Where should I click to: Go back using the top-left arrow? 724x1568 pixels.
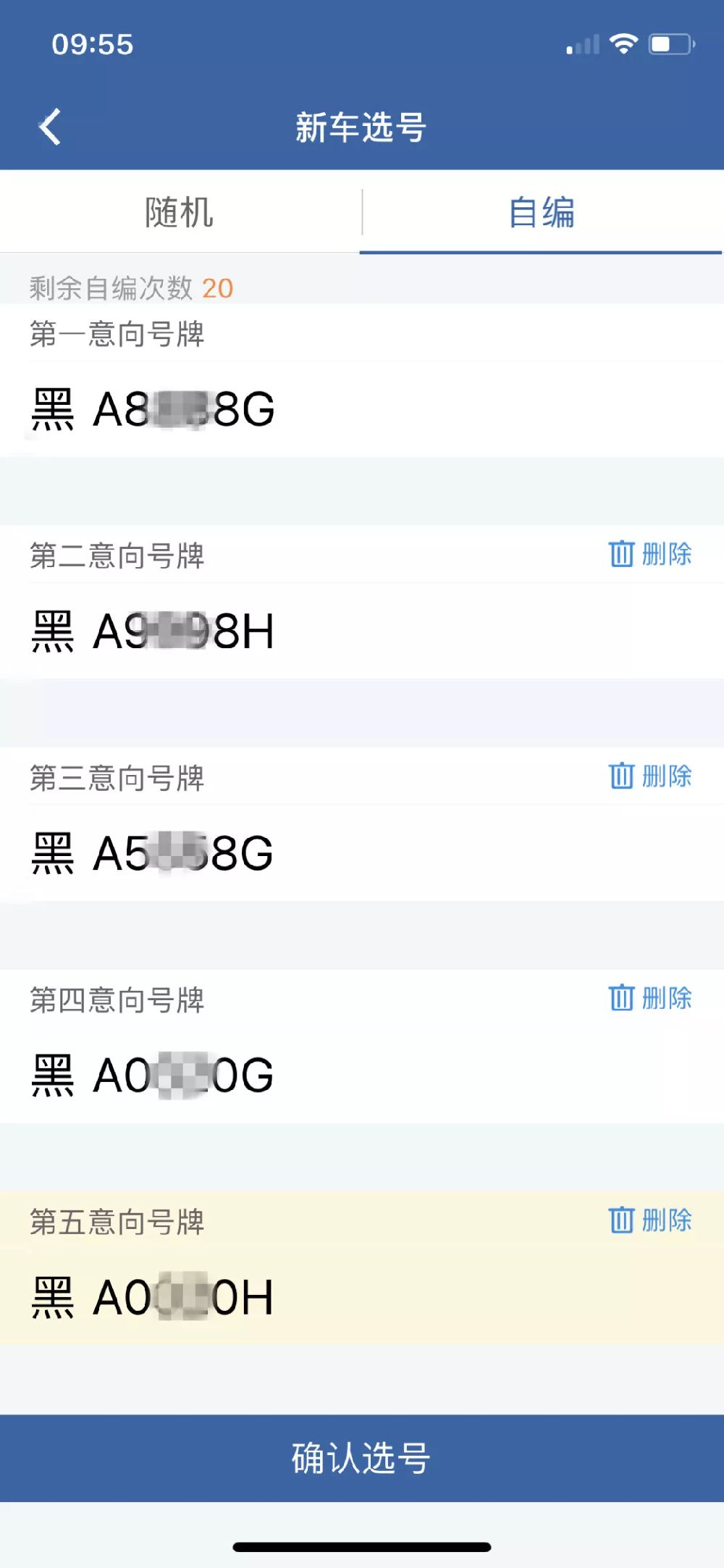[50, 127]
